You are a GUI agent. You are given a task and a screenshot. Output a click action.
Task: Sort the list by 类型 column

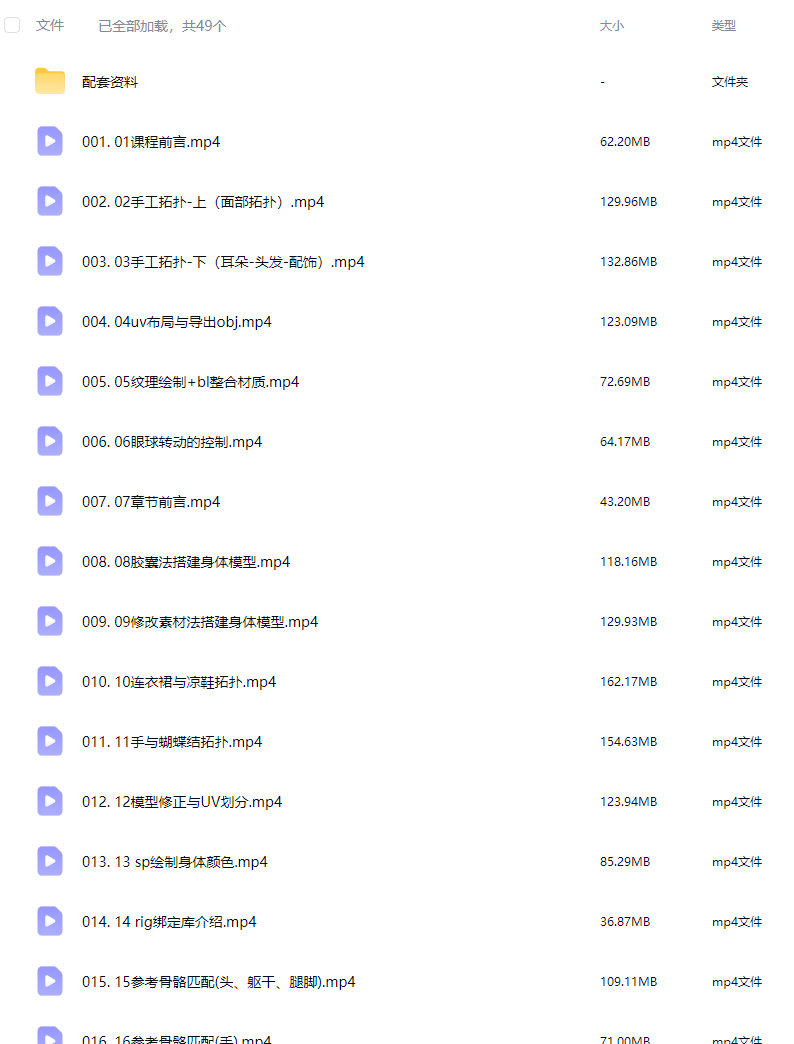tap(723, 26)
